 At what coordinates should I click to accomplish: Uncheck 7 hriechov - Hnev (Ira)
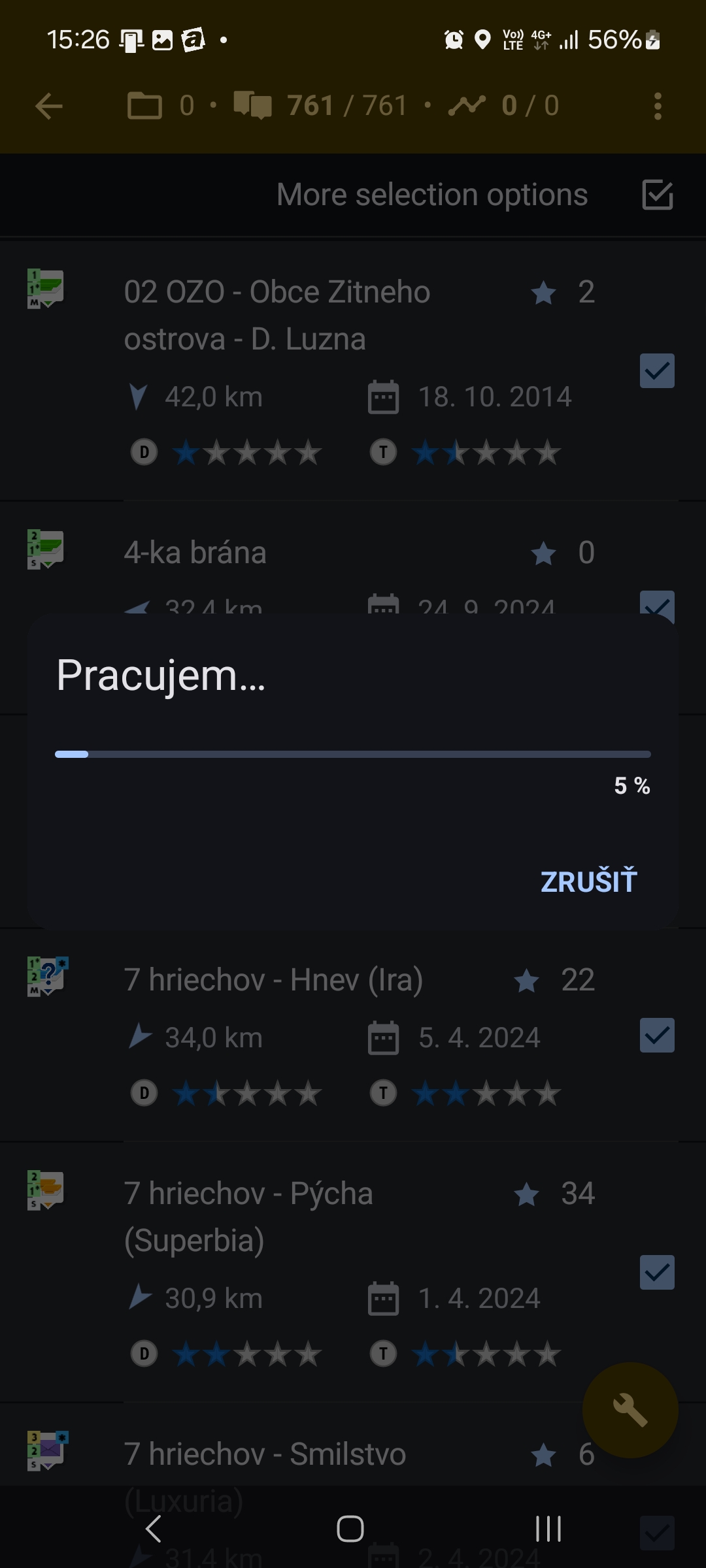click(x=657, y=1036)
